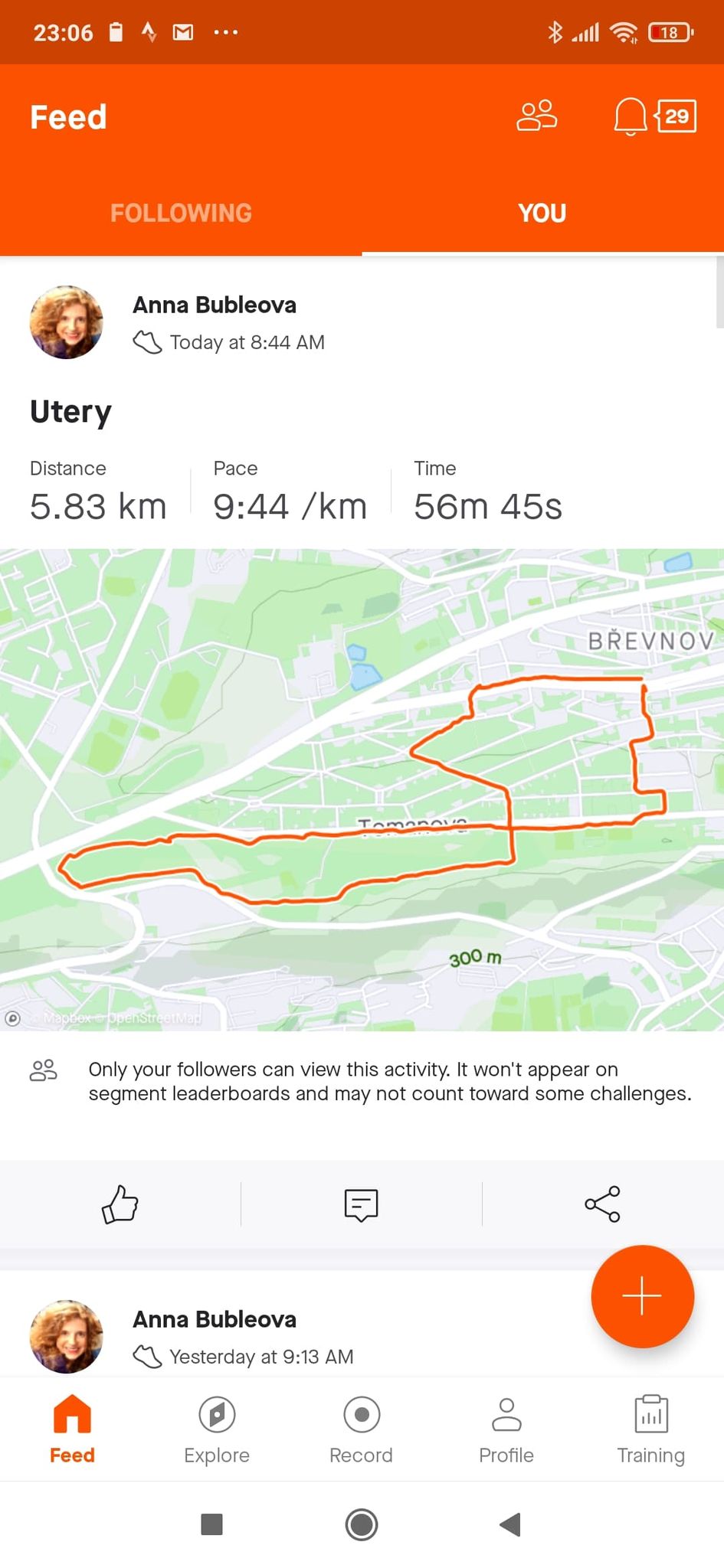Viewport: 724px width, 1568px height.
Task: Comment on the Utery activity
Action: point(361,1204)
